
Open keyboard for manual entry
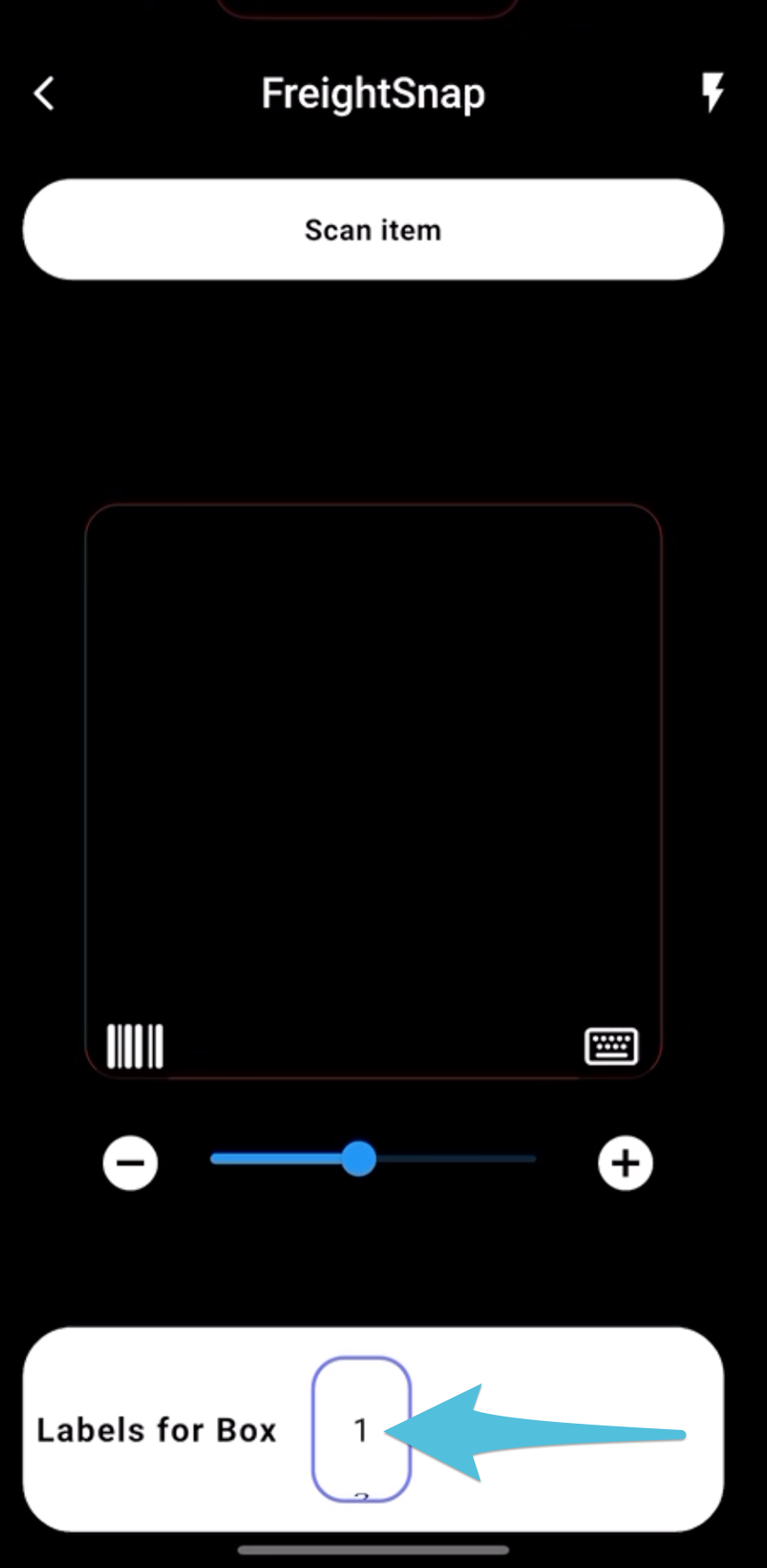pyautogui.click(x=611, y=1046)
